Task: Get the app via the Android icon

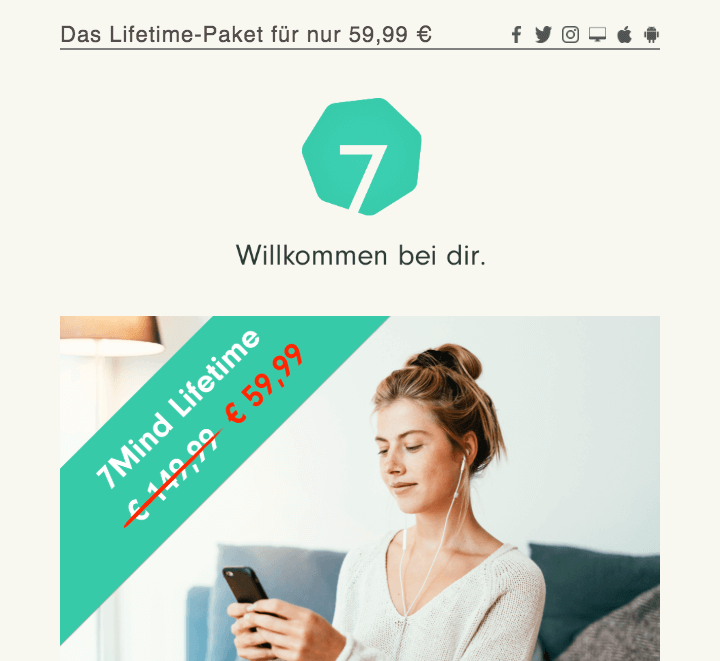Action: [x=652, y=35]
